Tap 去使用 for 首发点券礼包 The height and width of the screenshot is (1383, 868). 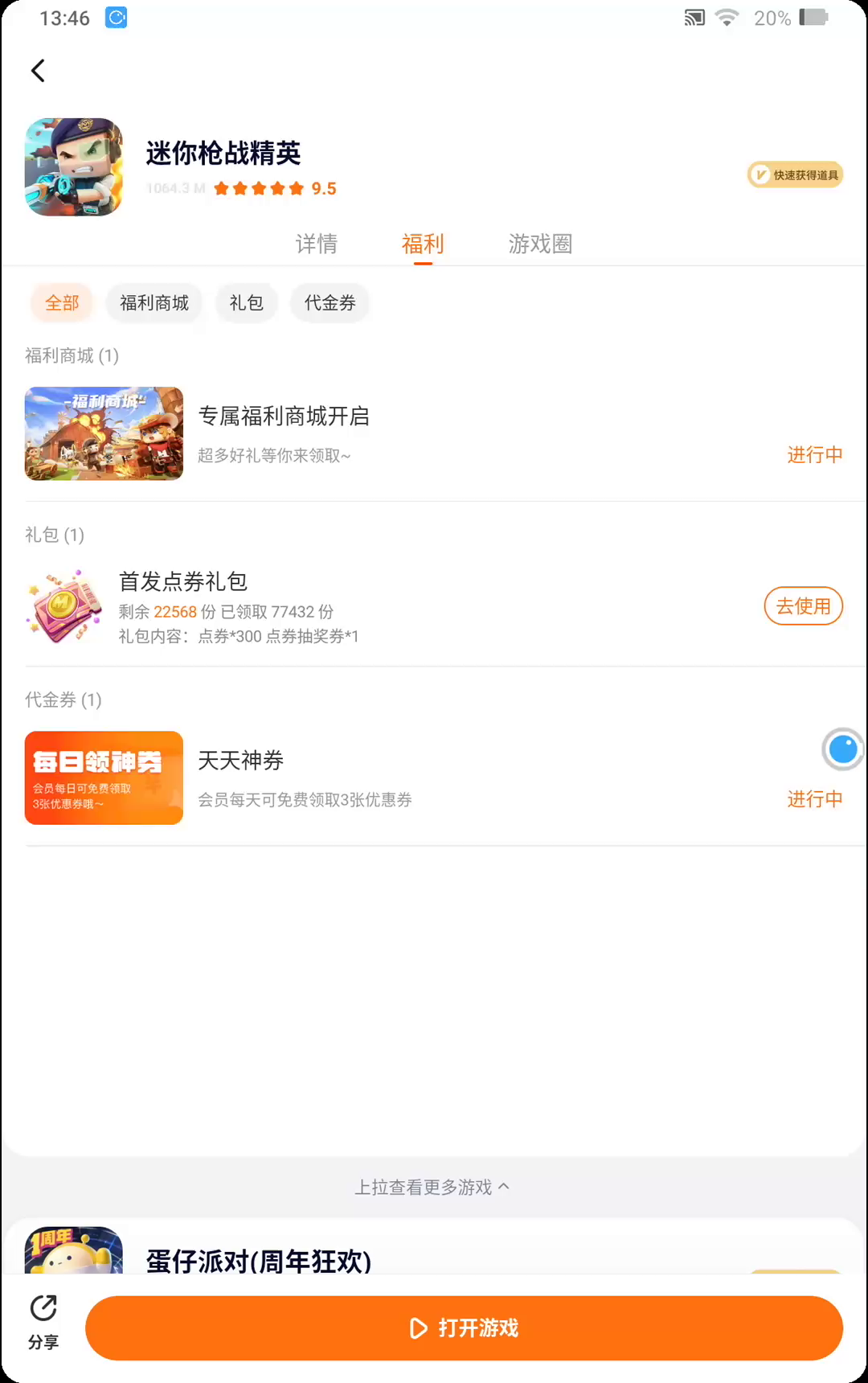tap(803, 606)
